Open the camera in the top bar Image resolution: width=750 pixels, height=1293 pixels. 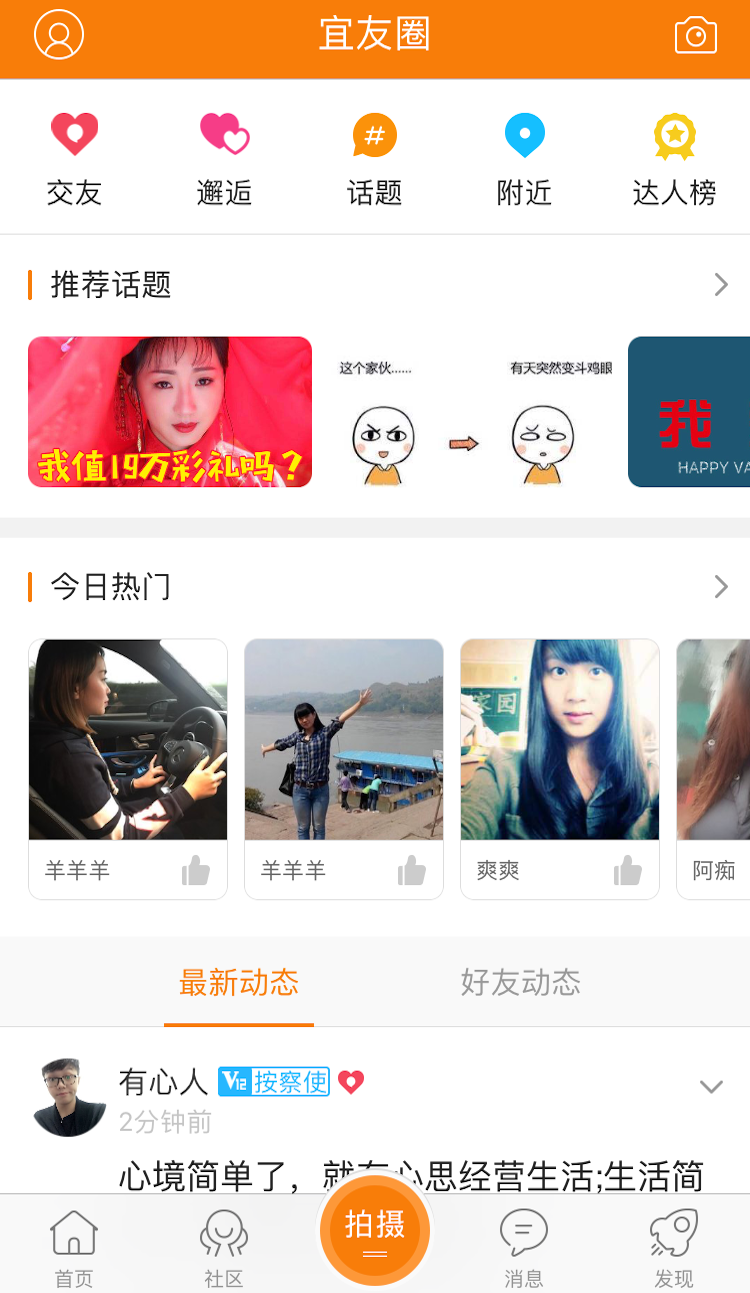[x=695, y=34]
